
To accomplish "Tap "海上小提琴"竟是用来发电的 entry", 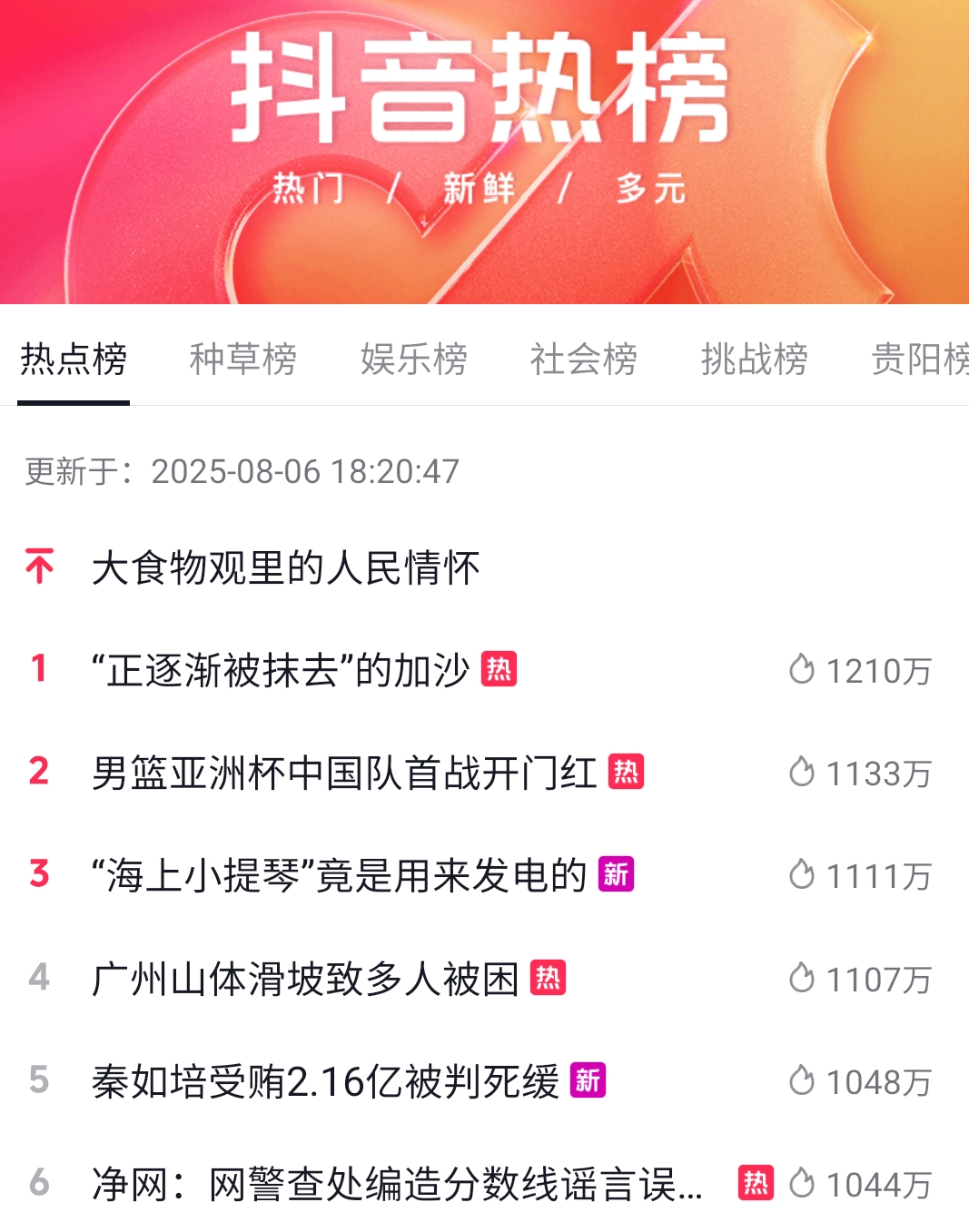I will click(339, 876).
